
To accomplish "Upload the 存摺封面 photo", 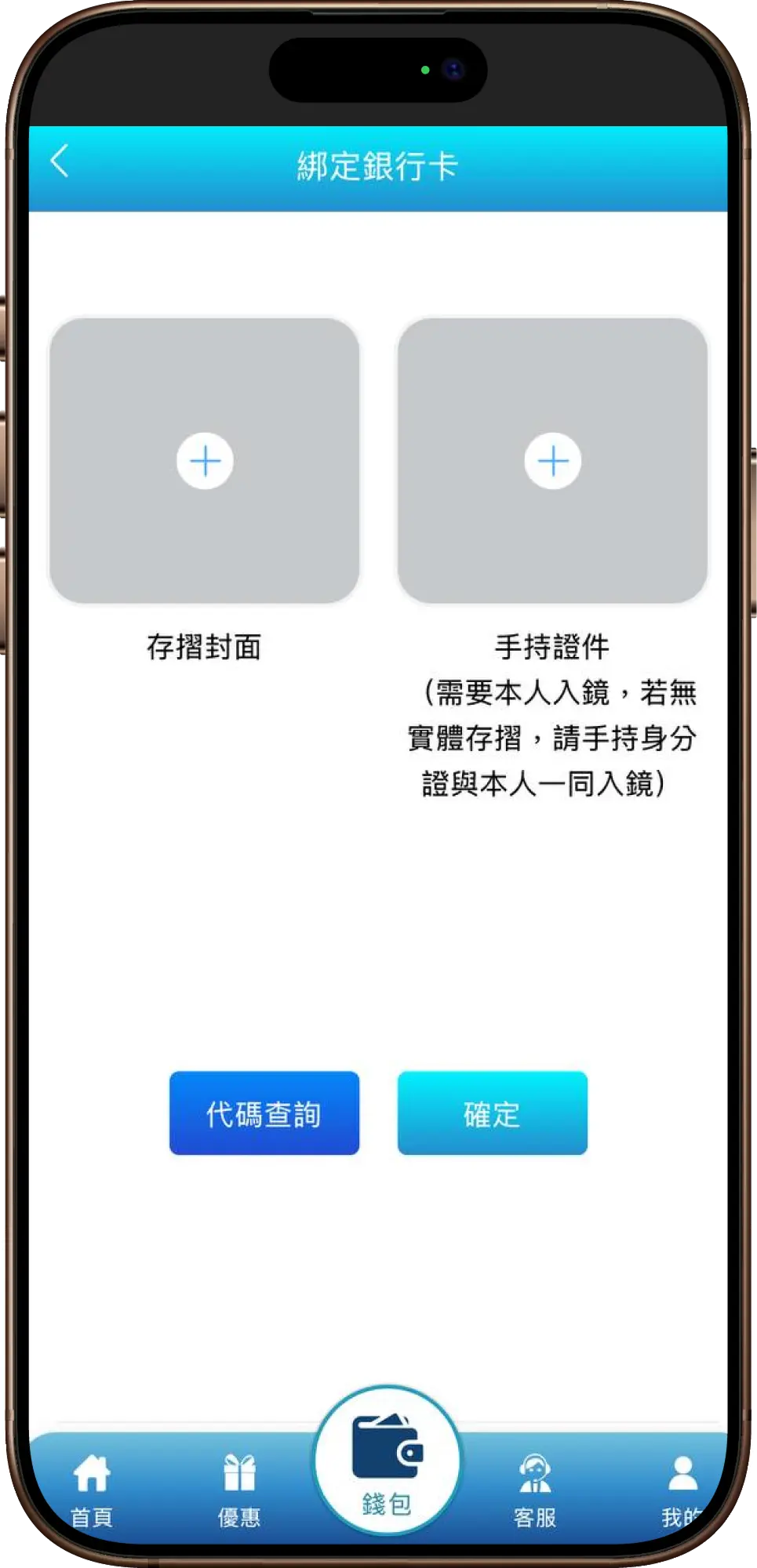I will pos(205,461).
